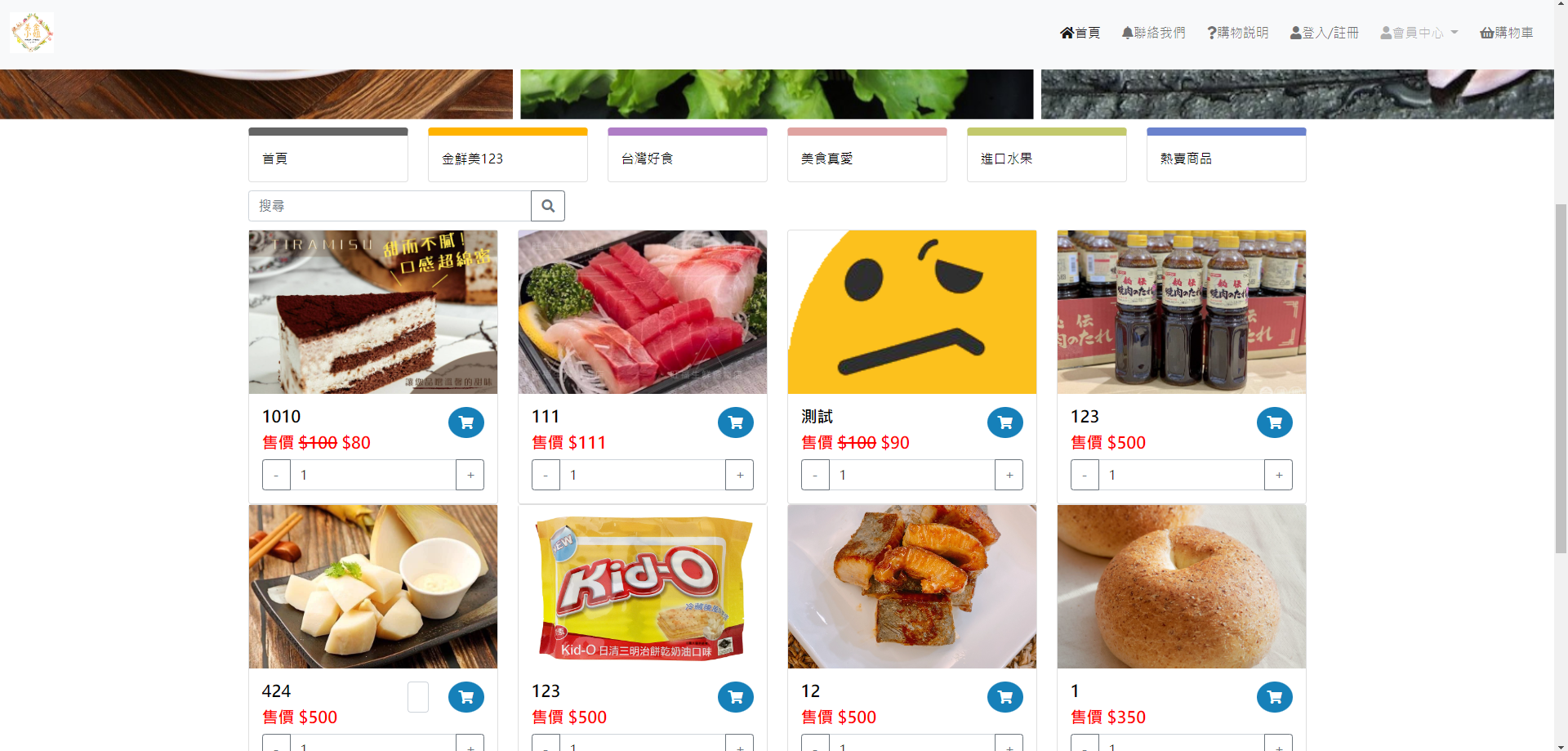Open 聯絡我們 contact page

tap(1153, 33)
